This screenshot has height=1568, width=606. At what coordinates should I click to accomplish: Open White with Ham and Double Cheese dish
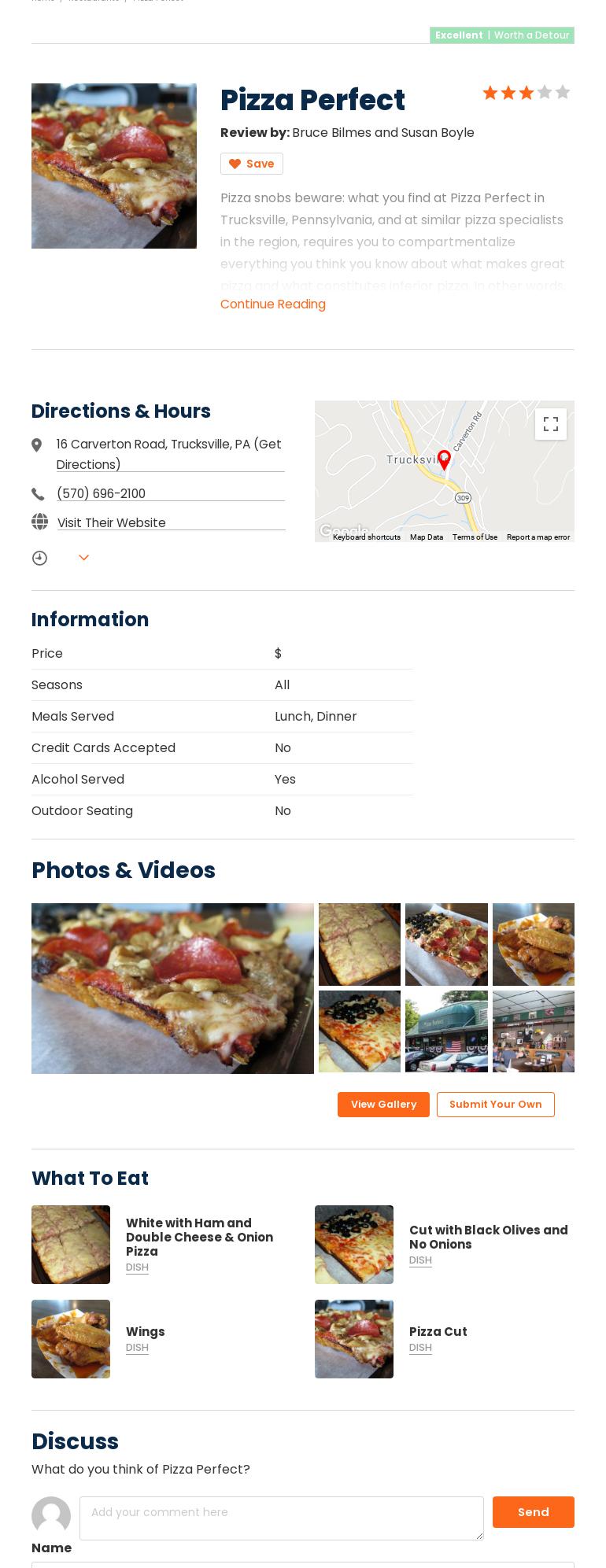199,1237
